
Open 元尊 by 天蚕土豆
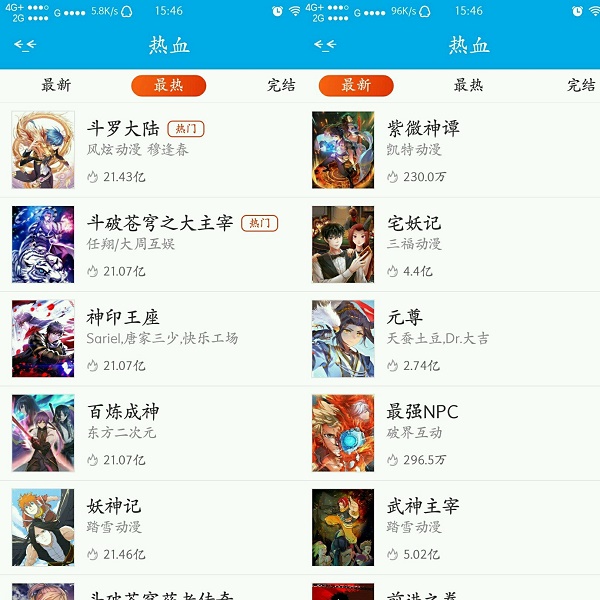(405, 317)
